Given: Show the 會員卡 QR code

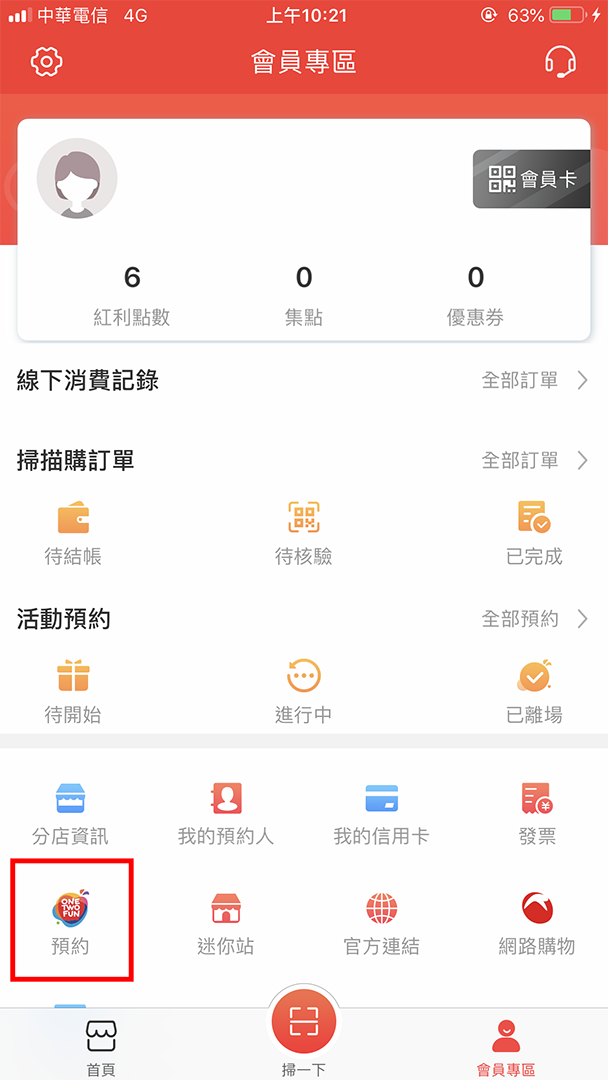Looking at the screenshot, I should coord(532,179).
